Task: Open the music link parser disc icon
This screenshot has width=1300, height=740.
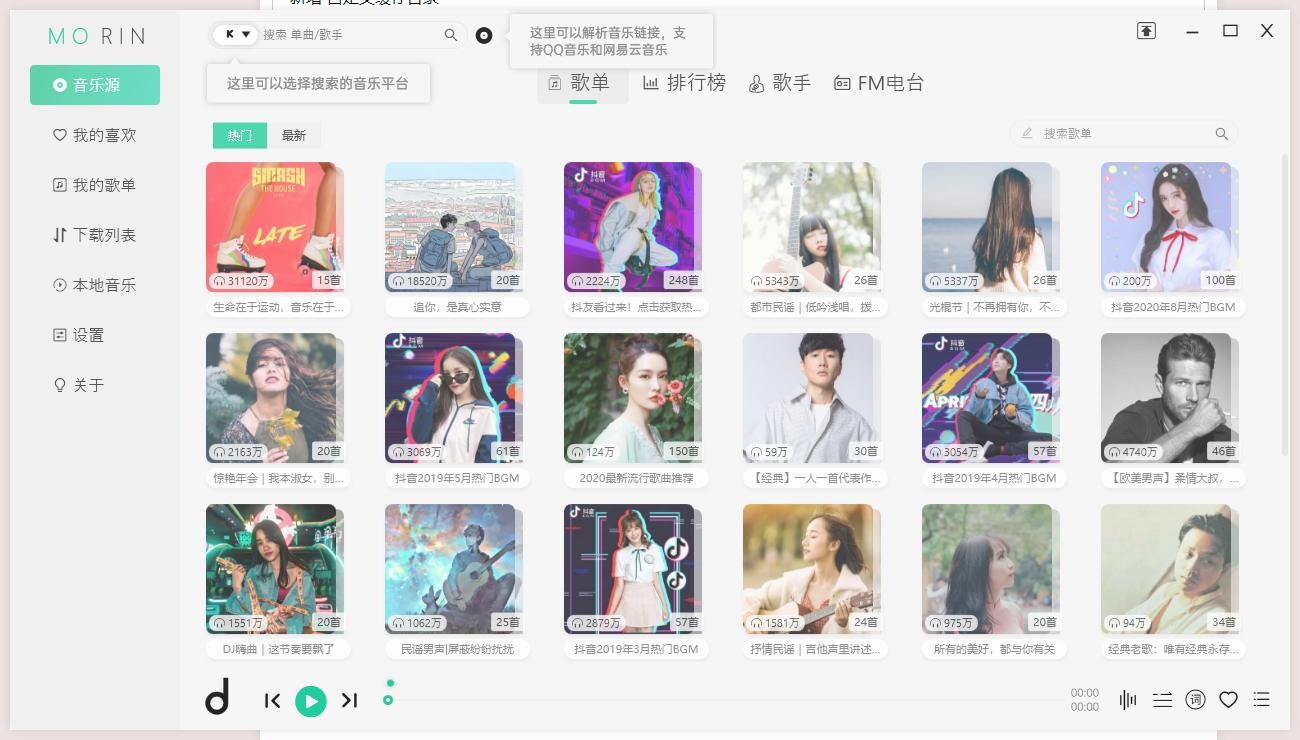Action: (x=484, y=35)
